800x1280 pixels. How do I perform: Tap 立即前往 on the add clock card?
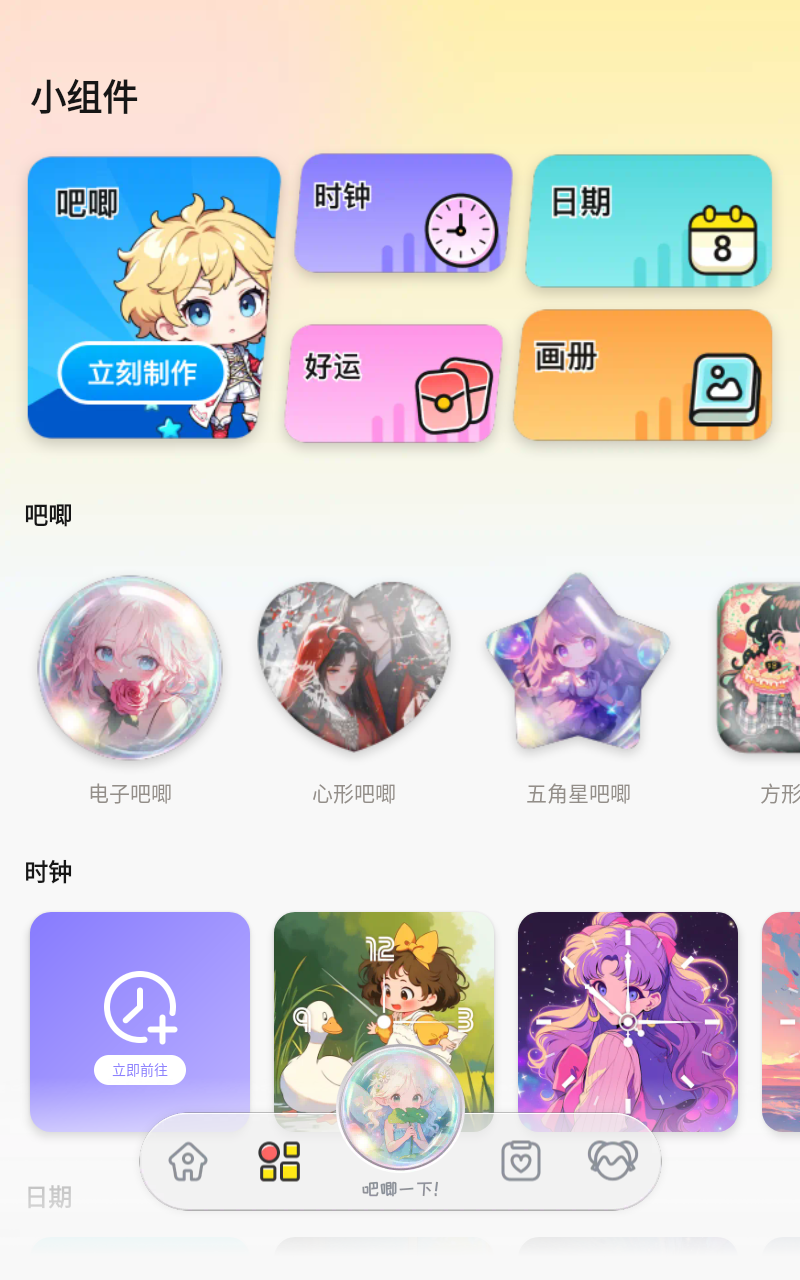coord(140,1070)
